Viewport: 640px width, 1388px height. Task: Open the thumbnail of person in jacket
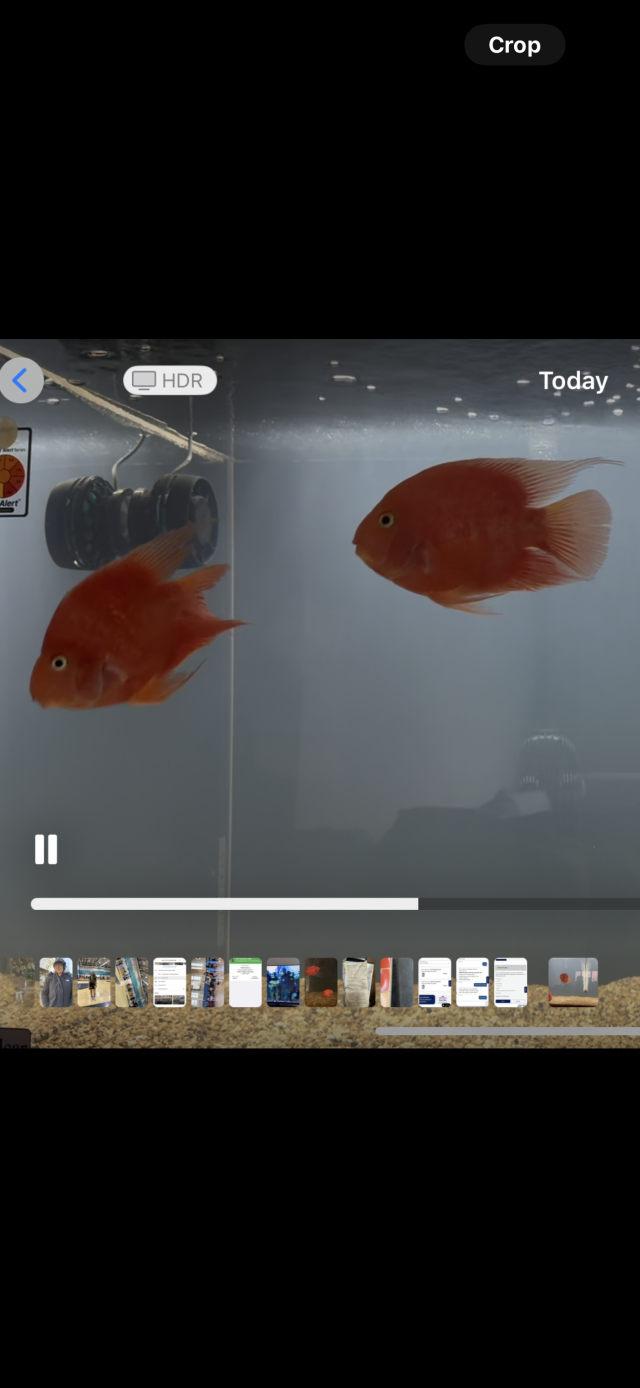point(56,982)
